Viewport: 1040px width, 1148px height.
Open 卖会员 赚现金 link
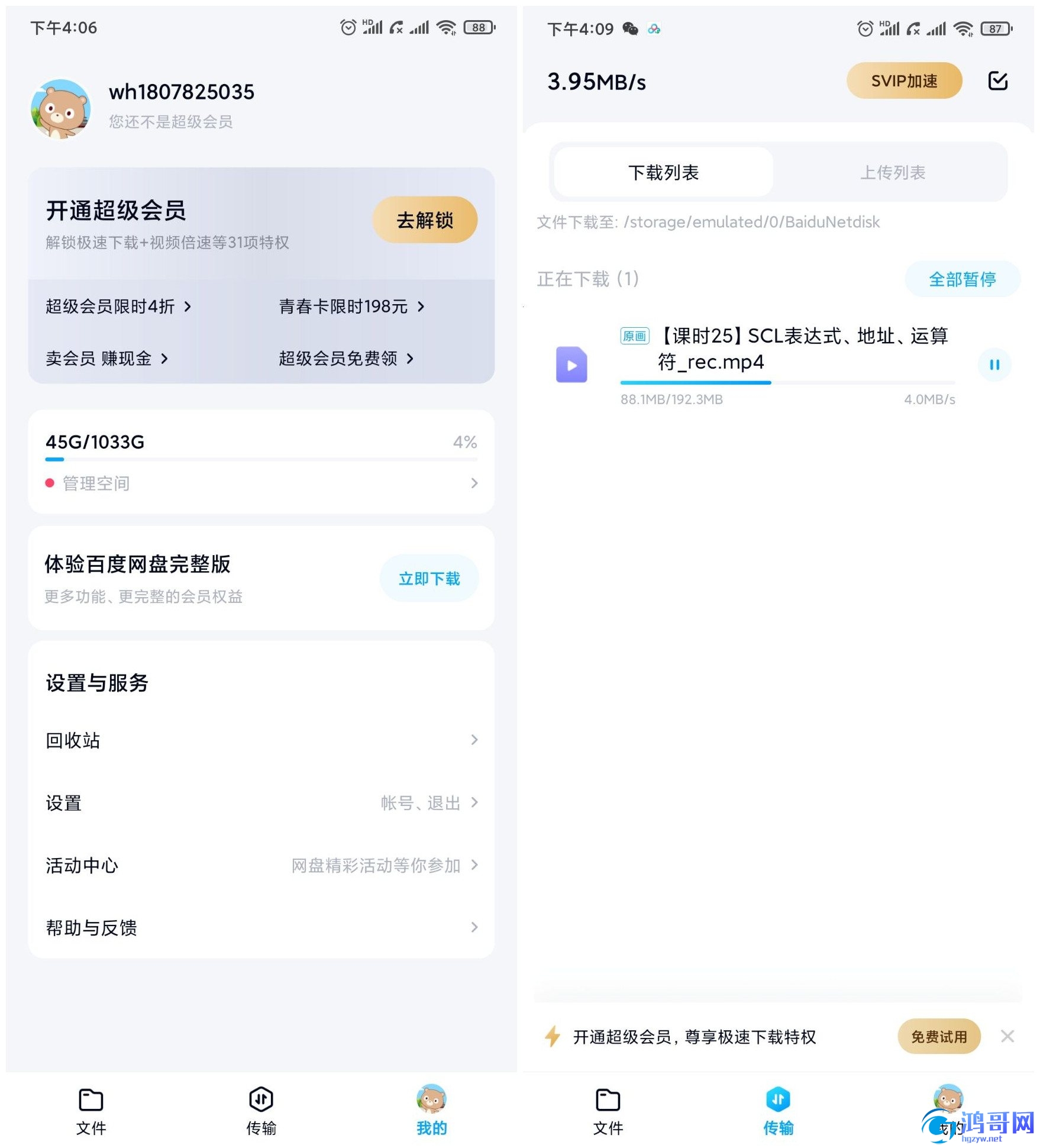pos(106,358)
